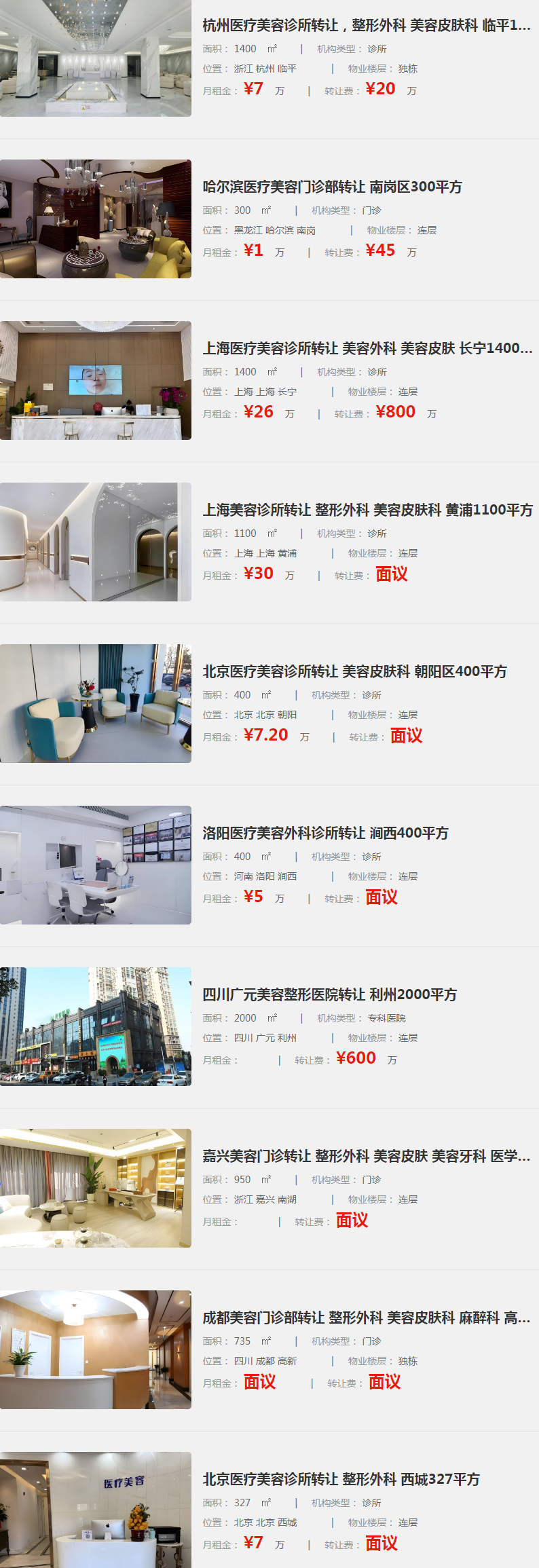This screenshot has width=539, height=1568.
Task: View the 上海医疗美容诊所转让 长宁1400 listing
Action: point(367,349)
